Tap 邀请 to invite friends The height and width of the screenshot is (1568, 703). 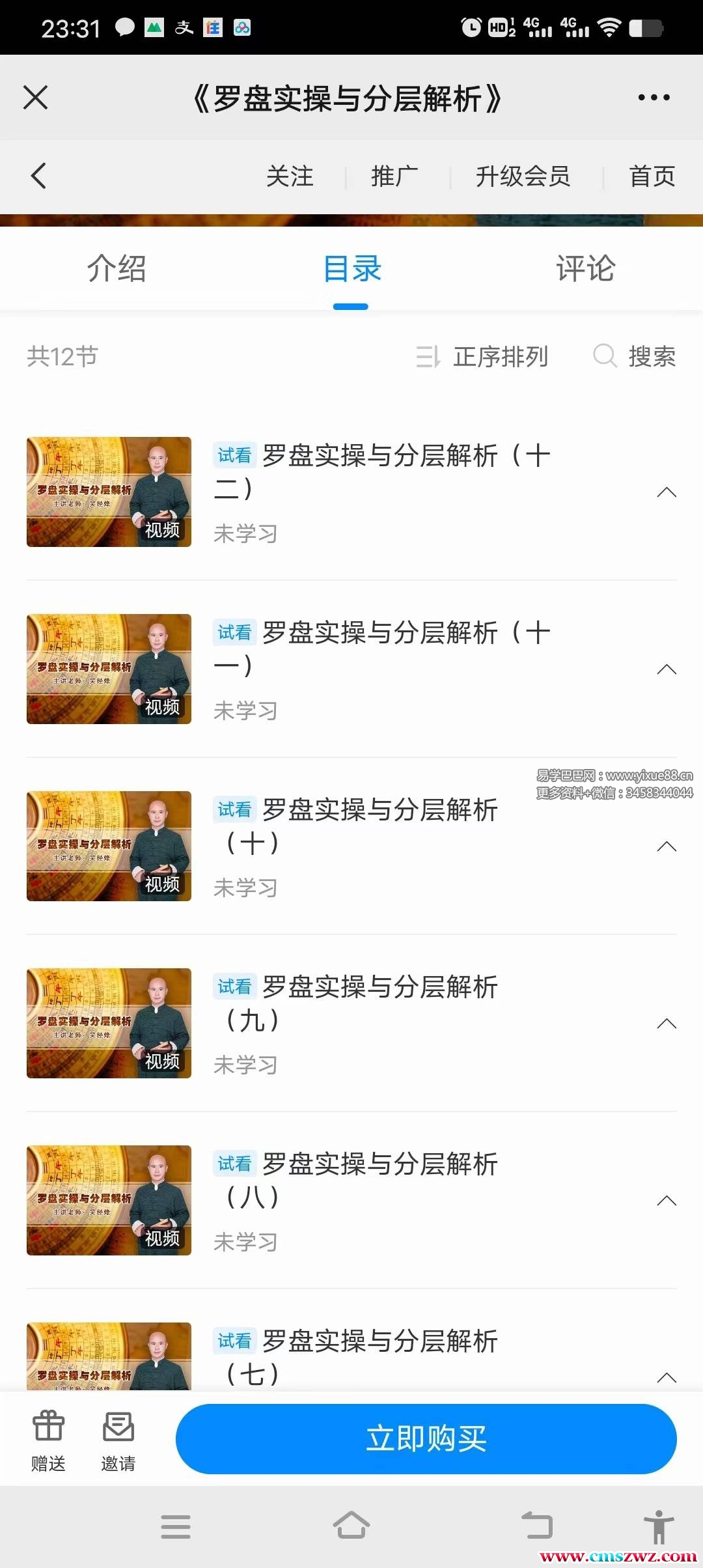pos(118,1440)
